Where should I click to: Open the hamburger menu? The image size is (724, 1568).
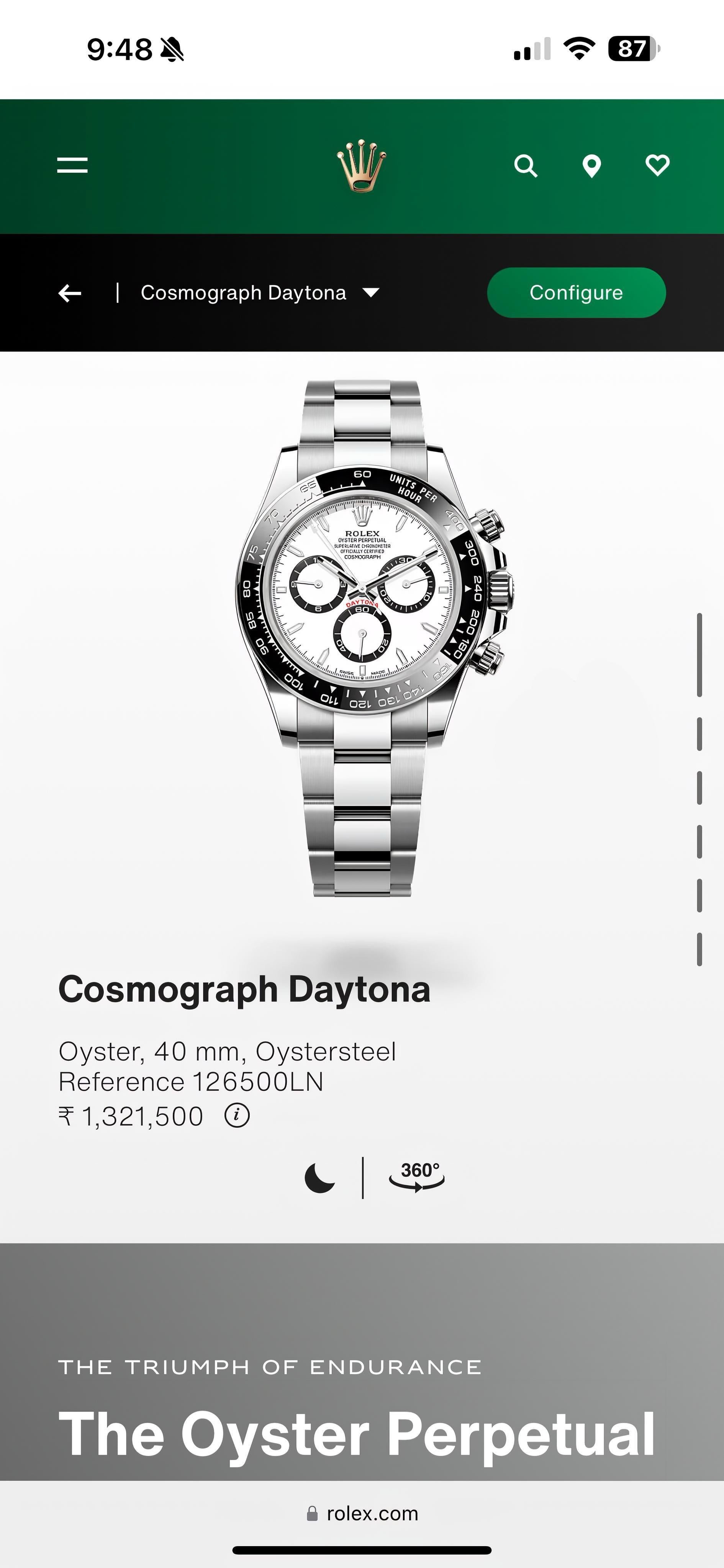click(72, 165)
